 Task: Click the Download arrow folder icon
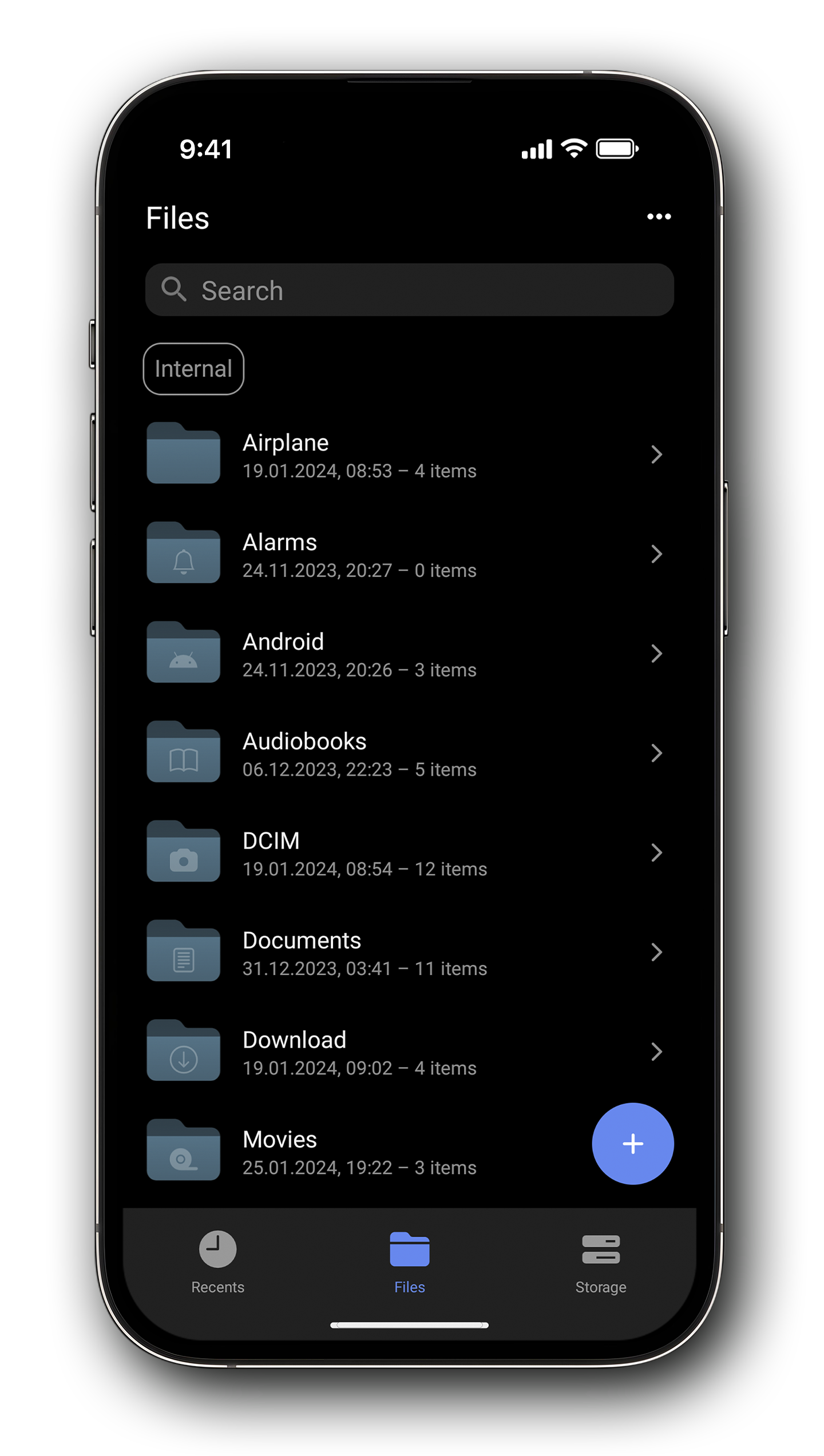click(x=183, y=1051)
